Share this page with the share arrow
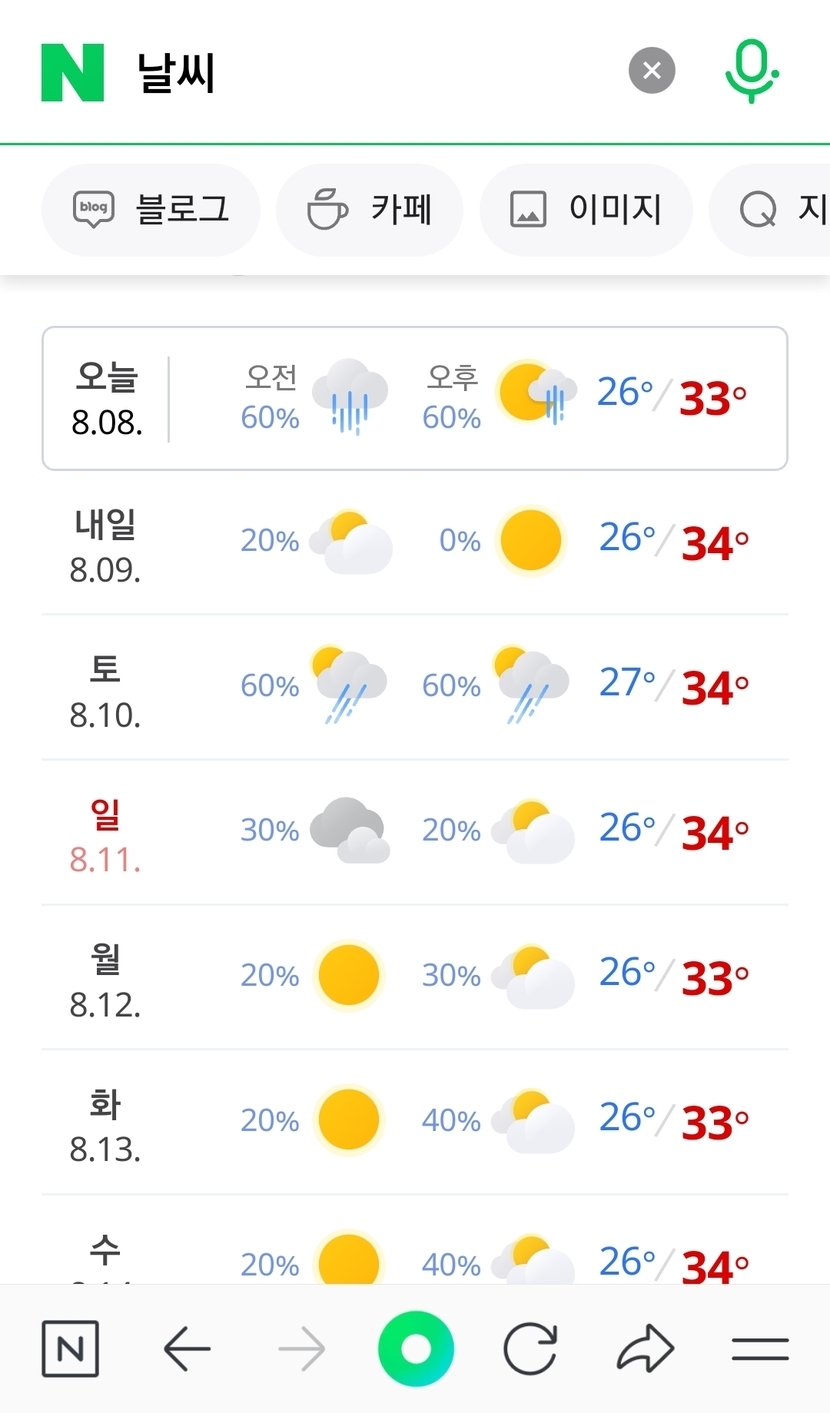Image resolution: width=830 pixels, height=1413 pixels. [646, 1349]
